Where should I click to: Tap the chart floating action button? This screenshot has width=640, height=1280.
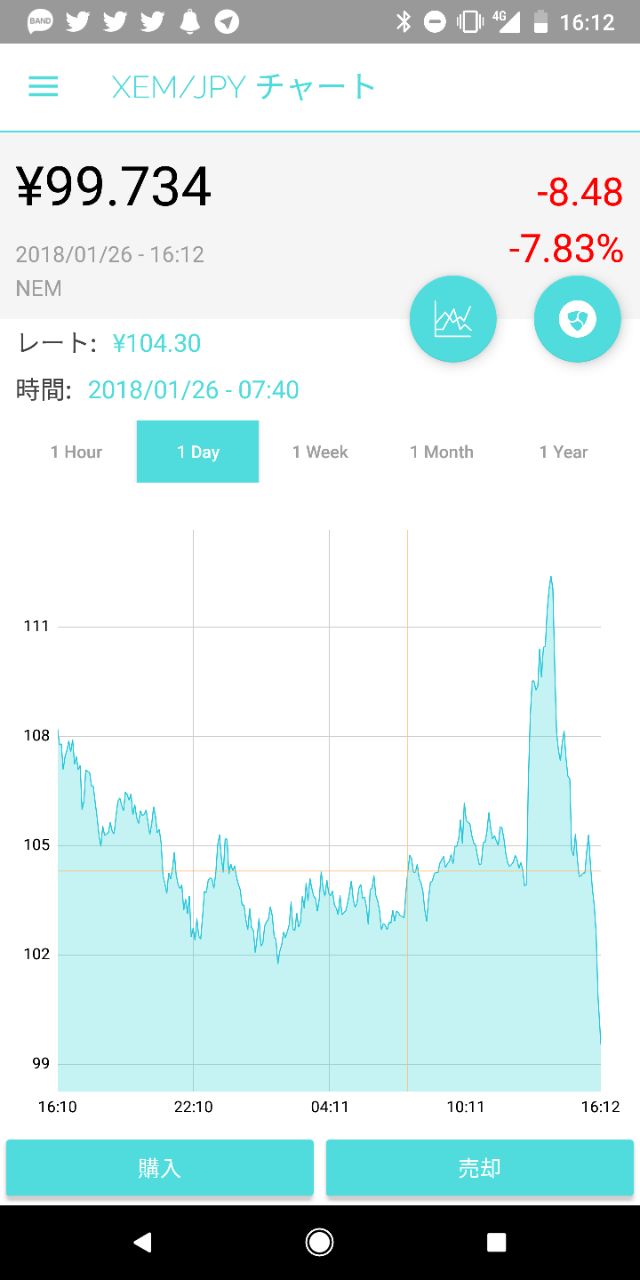pyautogui.click(x=453, y=319)
